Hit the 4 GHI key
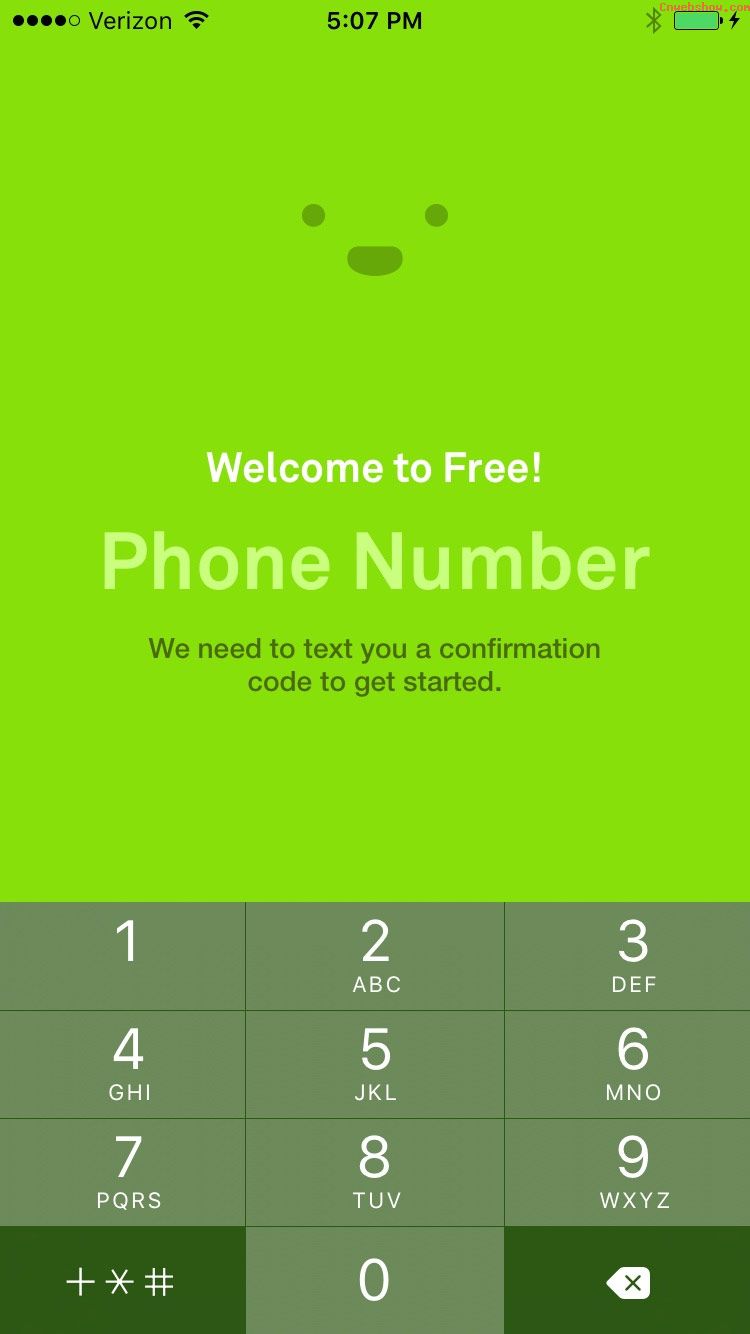The image size is (750, 1334). 122,1064
